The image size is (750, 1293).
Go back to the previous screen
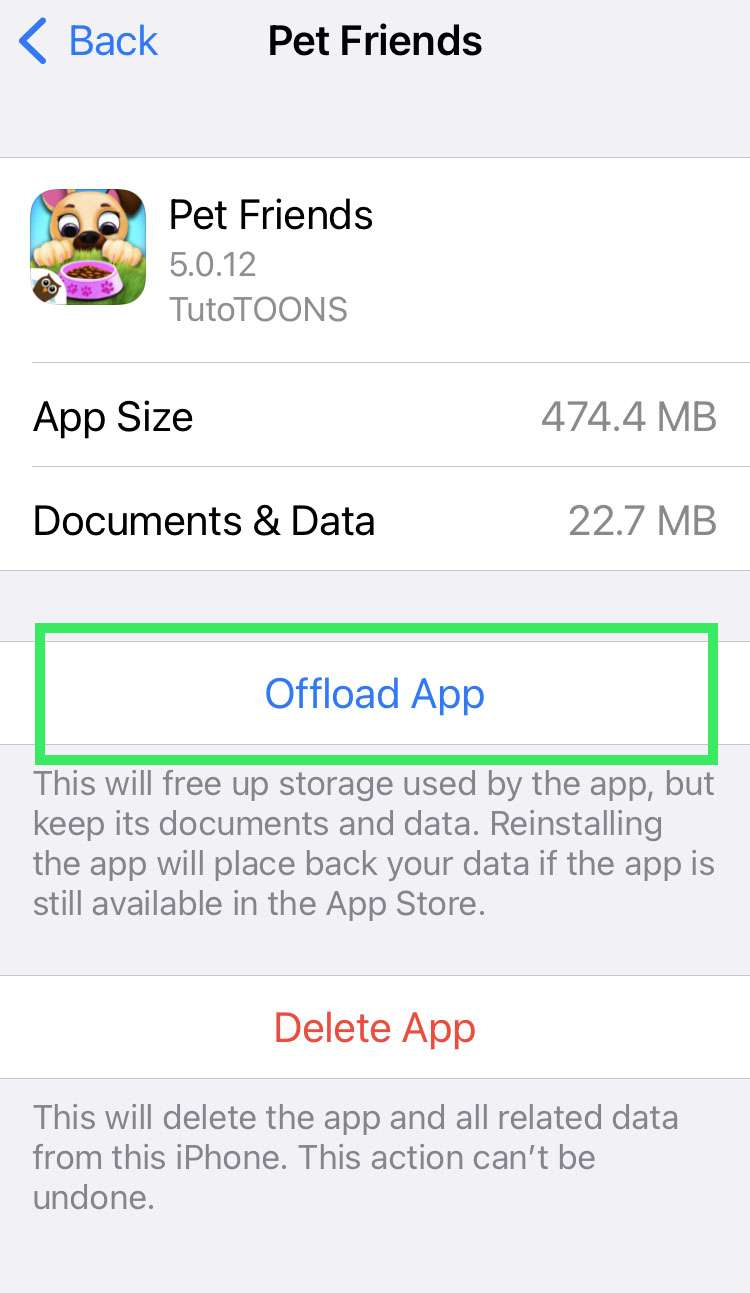tap(90, 42)
